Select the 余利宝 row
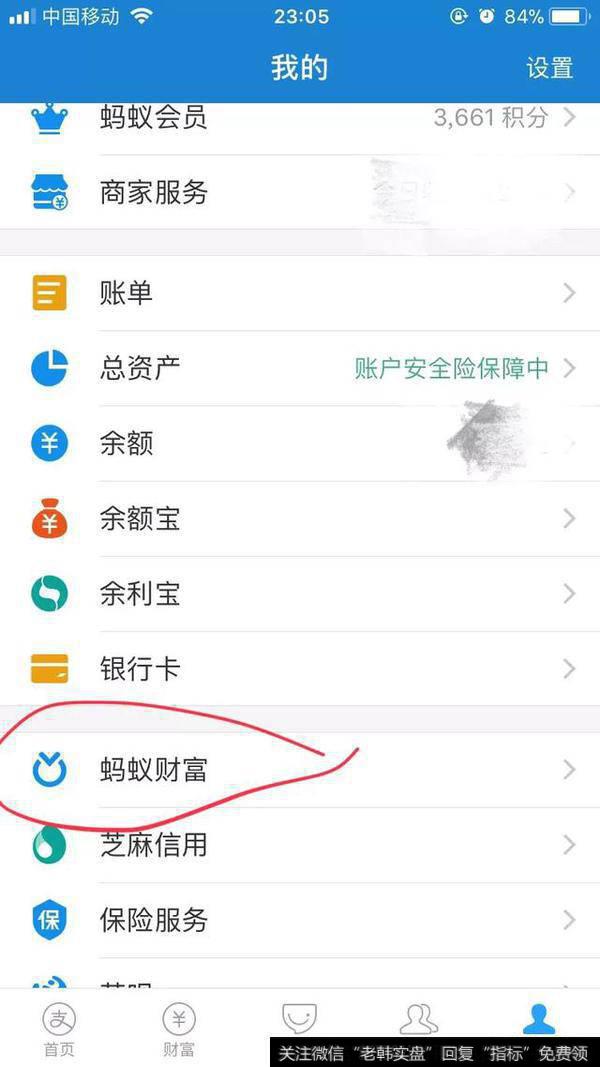Screen dimensions: 600x1067 [x=300, y=594]
